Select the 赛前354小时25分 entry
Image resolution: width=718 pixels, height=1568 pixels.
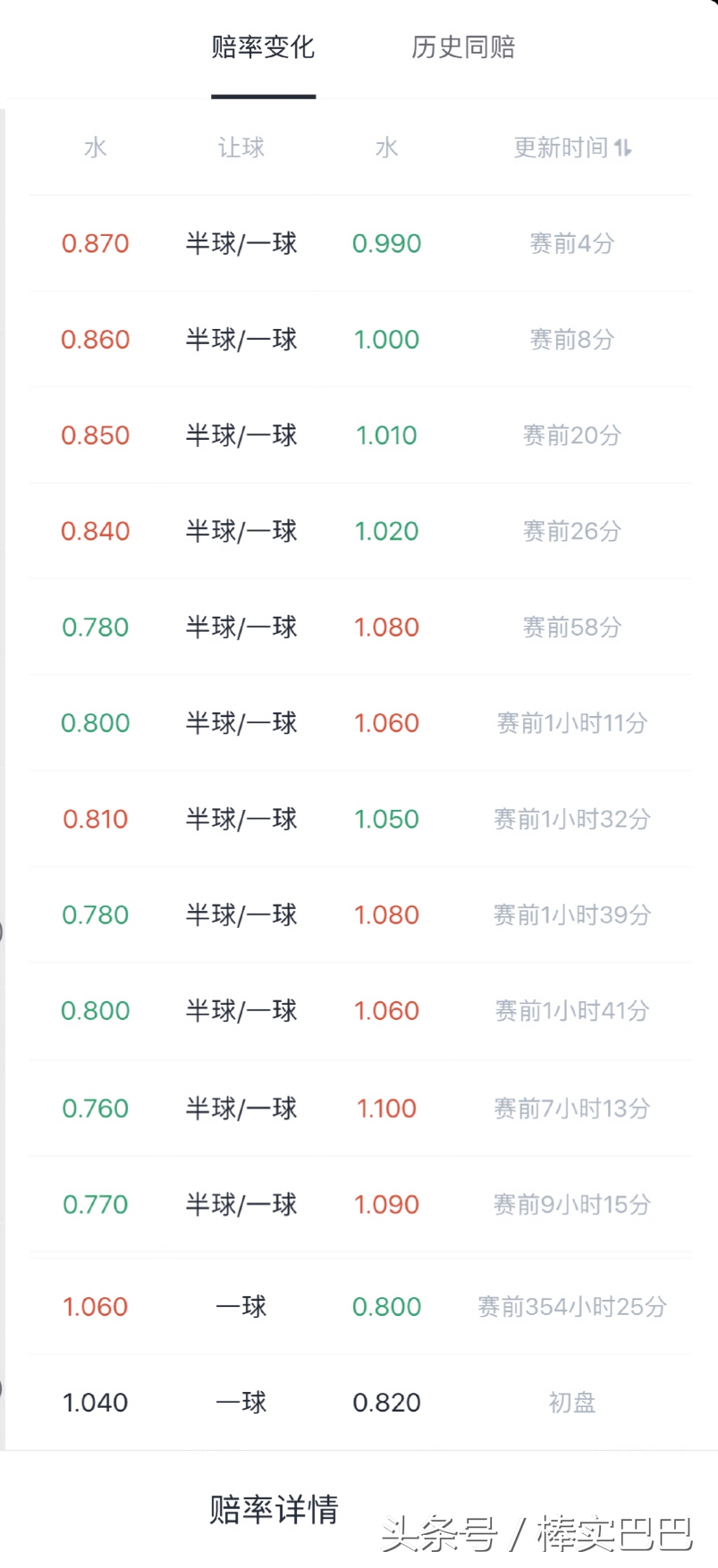pyautogui.click(x=571, y=1306)
